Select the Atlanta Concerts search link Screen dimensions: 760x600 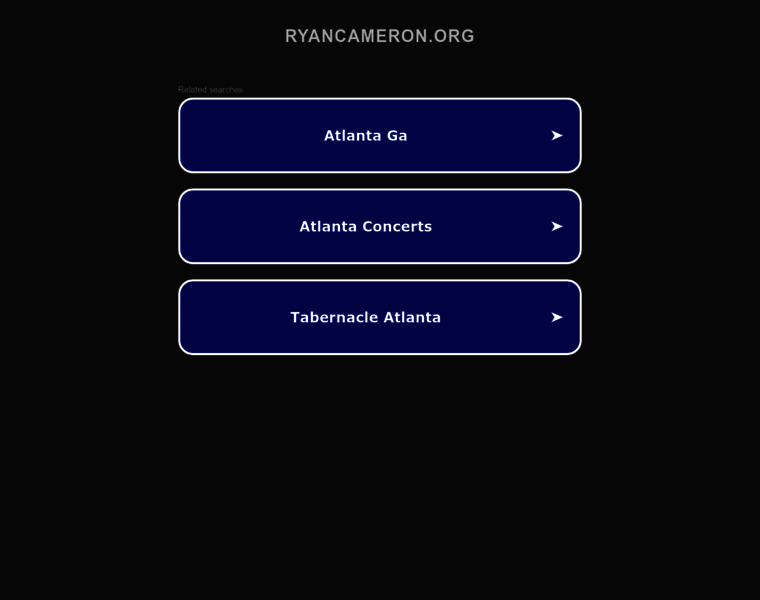(x=379, y=227)
